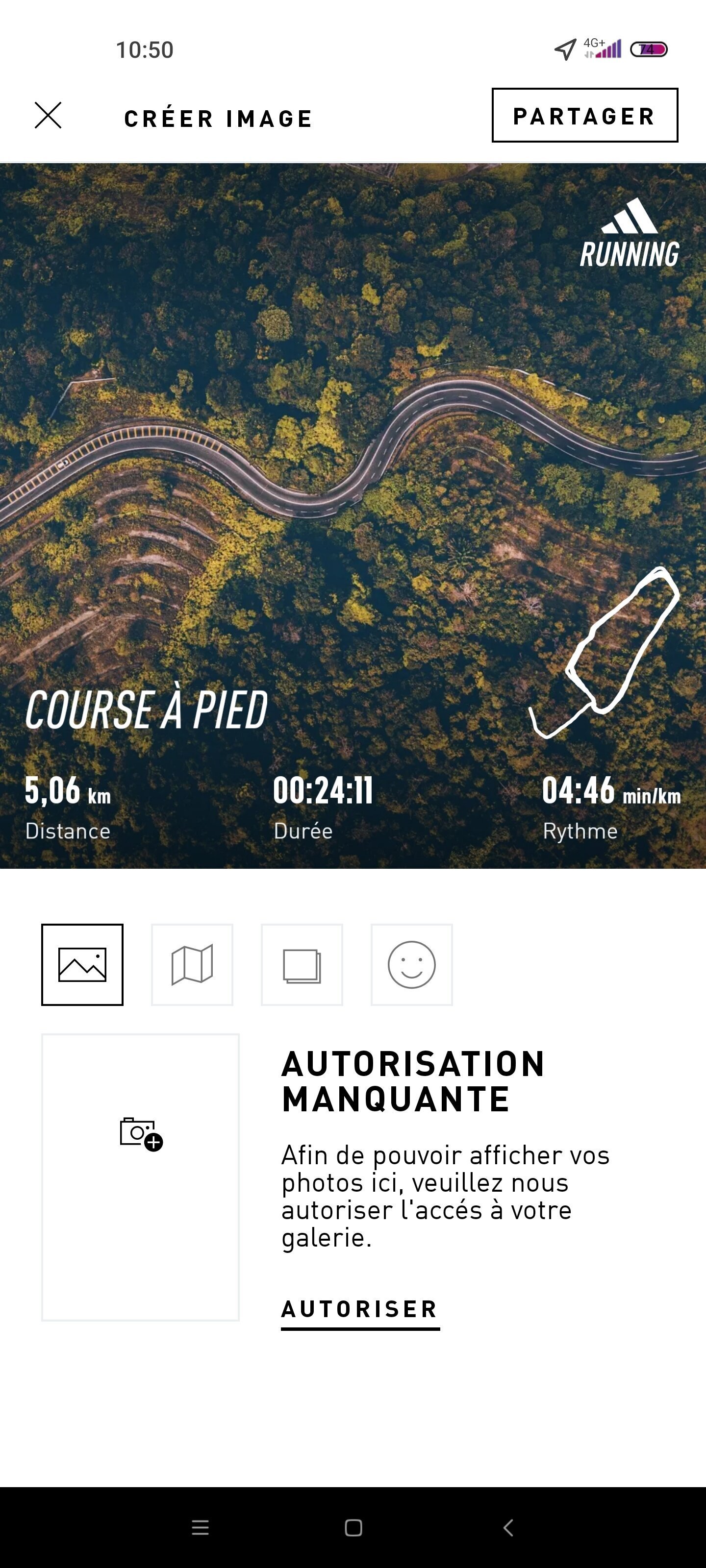
Task: Tap Autoriser to grant gallery access
Action: 360,1309
